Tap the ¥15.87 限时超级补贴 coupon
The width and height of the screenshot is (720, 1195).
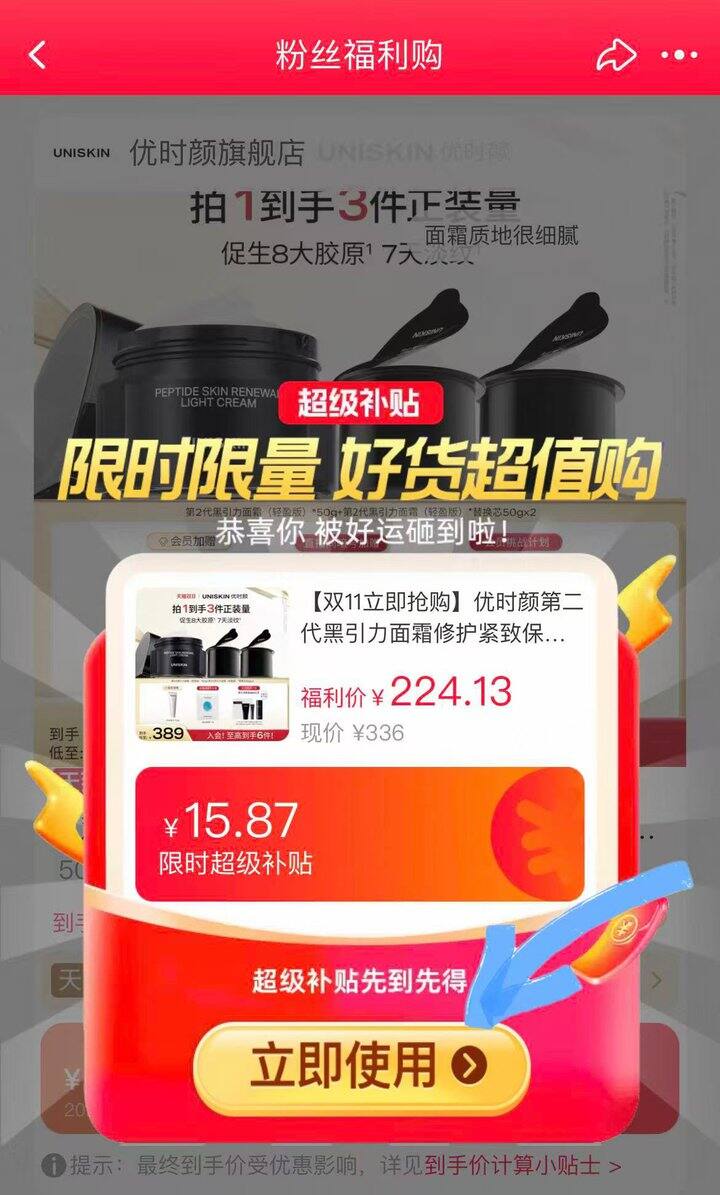(360, 834)
